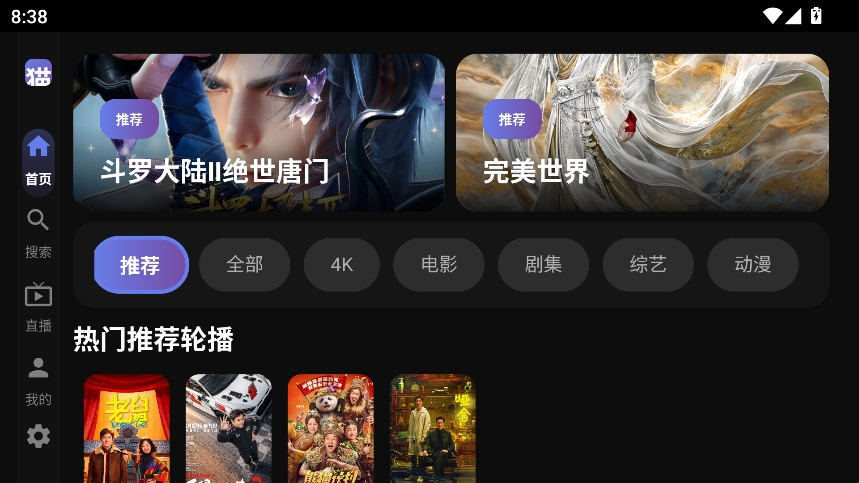Screen dimensions: 859x483
Task: Tap the 综艺 chip
Action: click(x=648, y=265)
